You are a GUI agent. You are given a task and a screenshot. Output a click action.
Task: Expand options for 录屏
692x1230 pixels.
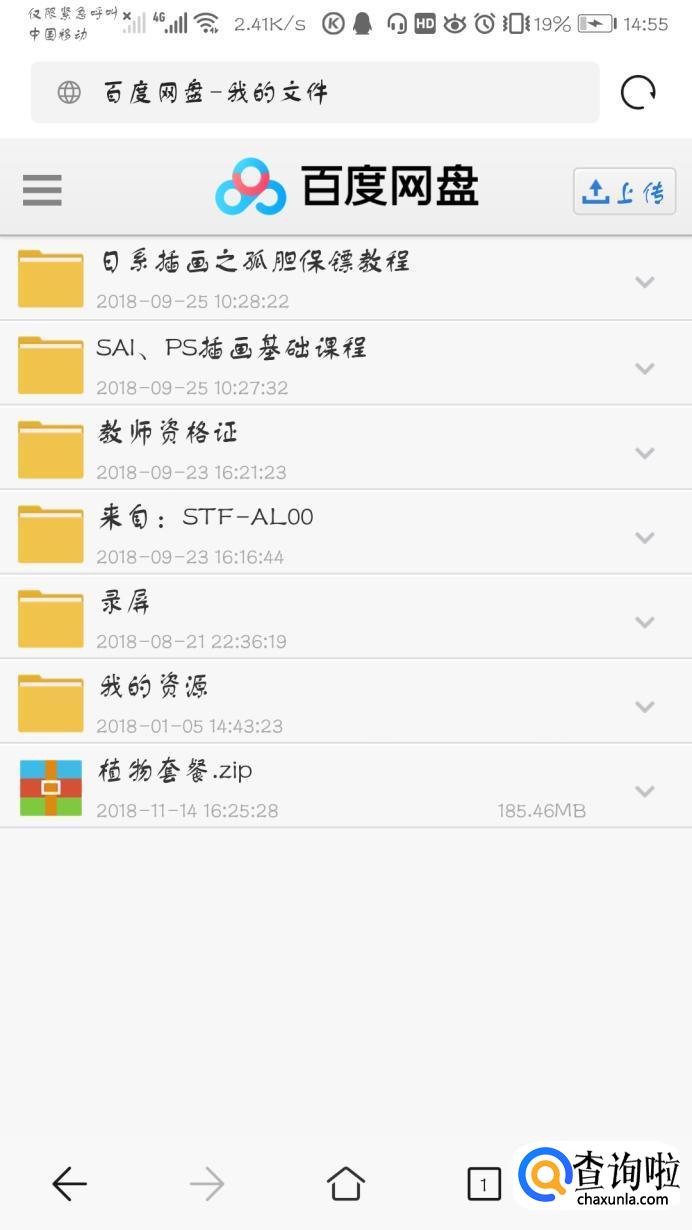tap(645, 622)
